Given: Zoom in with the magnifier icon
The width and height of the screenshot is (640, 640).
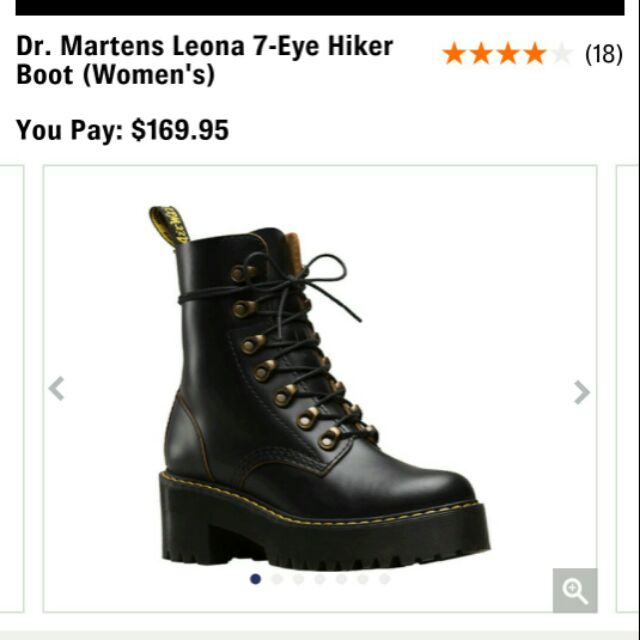Looking at the screenshot, I should [575, 591].
